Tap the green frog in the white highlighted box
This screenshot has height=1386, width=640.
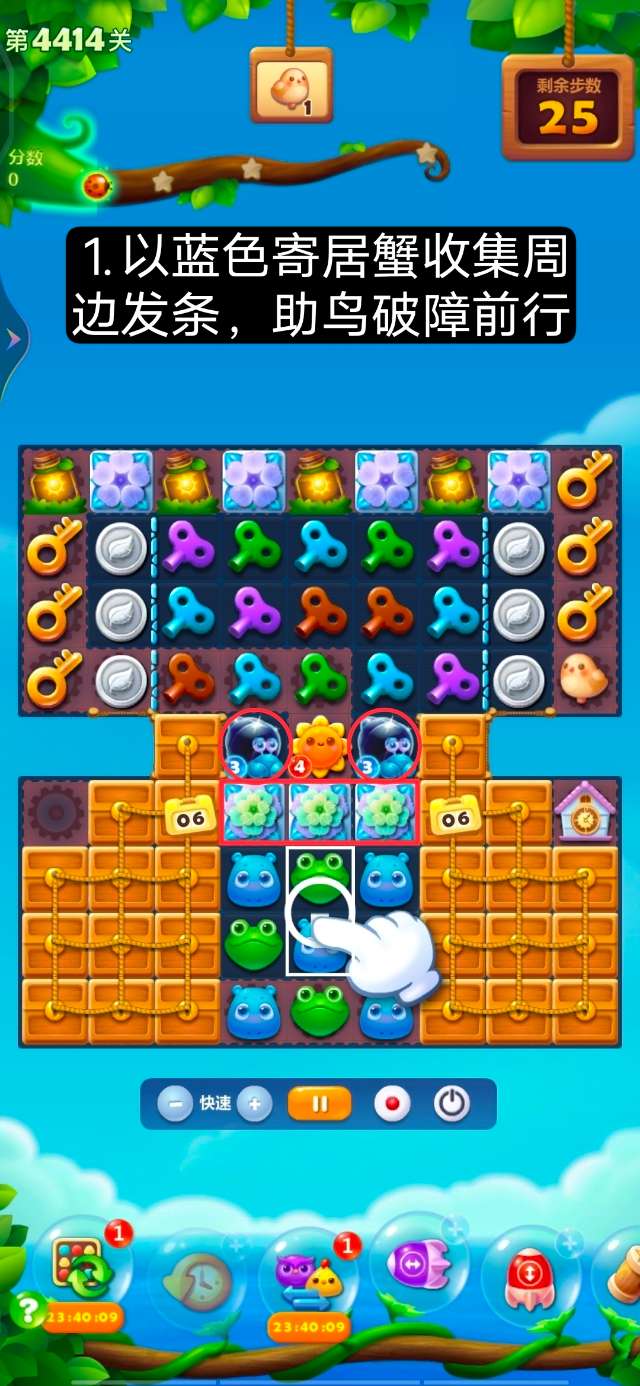click(x=320, y=877)
